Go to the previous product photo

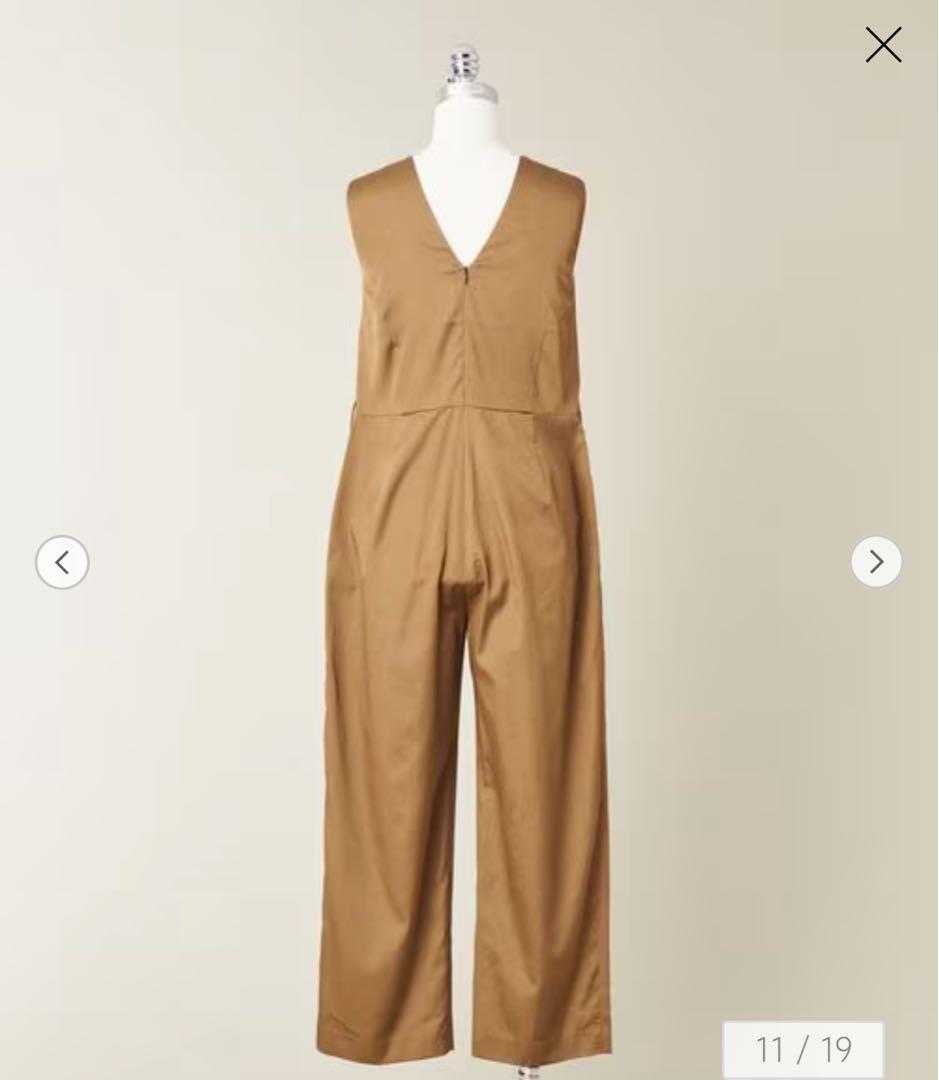point(62,562)
